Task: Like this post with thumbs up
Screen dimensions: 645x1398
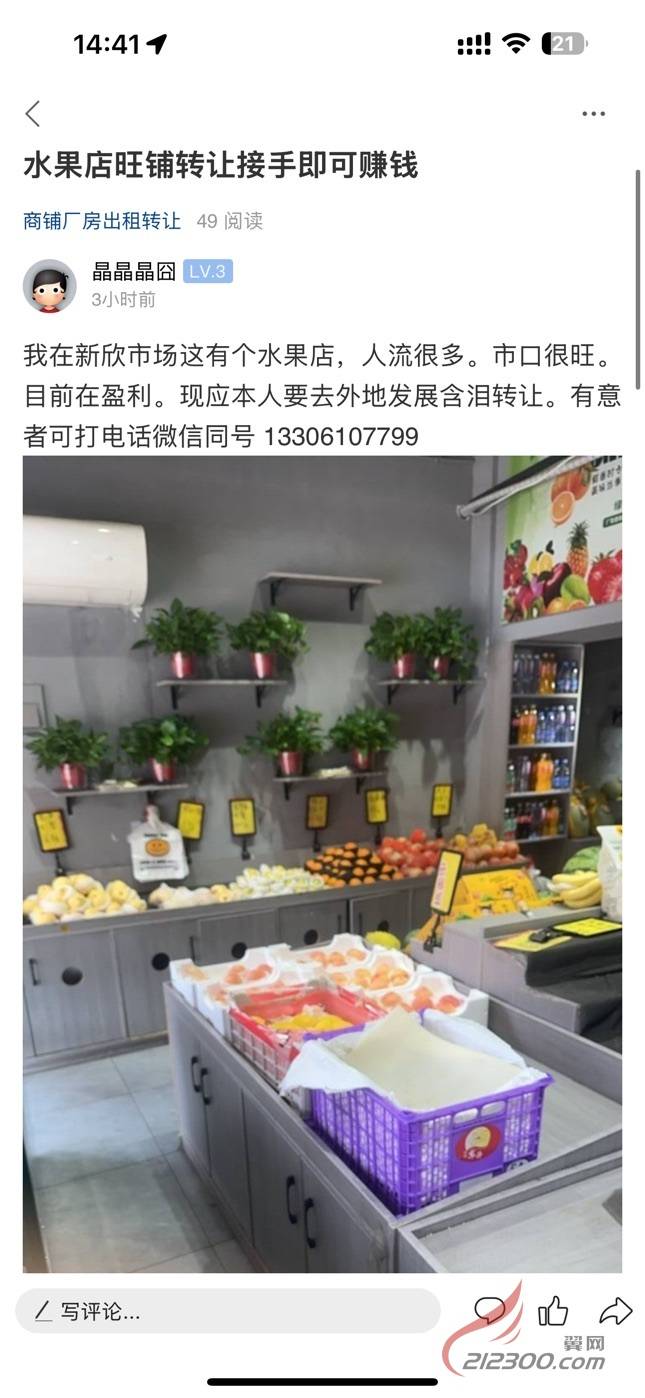Action: 553,1311
